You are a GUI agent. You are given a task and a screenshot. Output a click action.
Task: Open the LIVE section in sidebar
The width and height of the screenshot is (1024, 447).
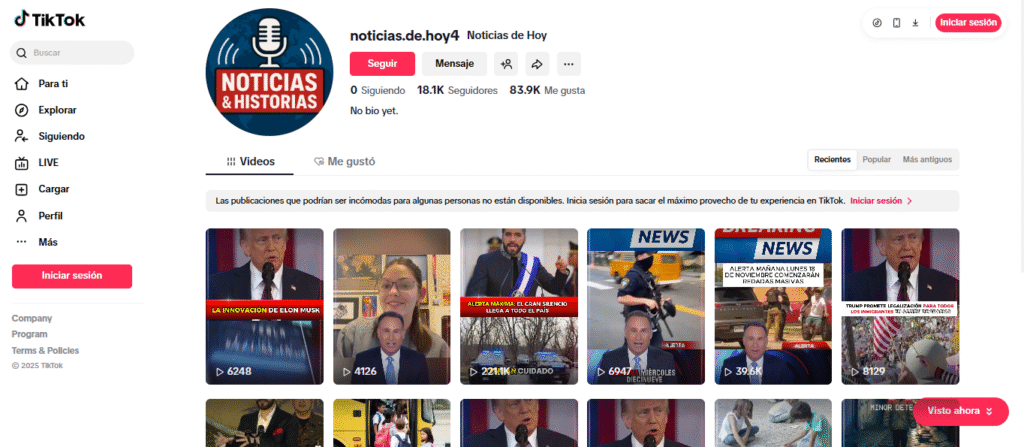pos(48,162)
